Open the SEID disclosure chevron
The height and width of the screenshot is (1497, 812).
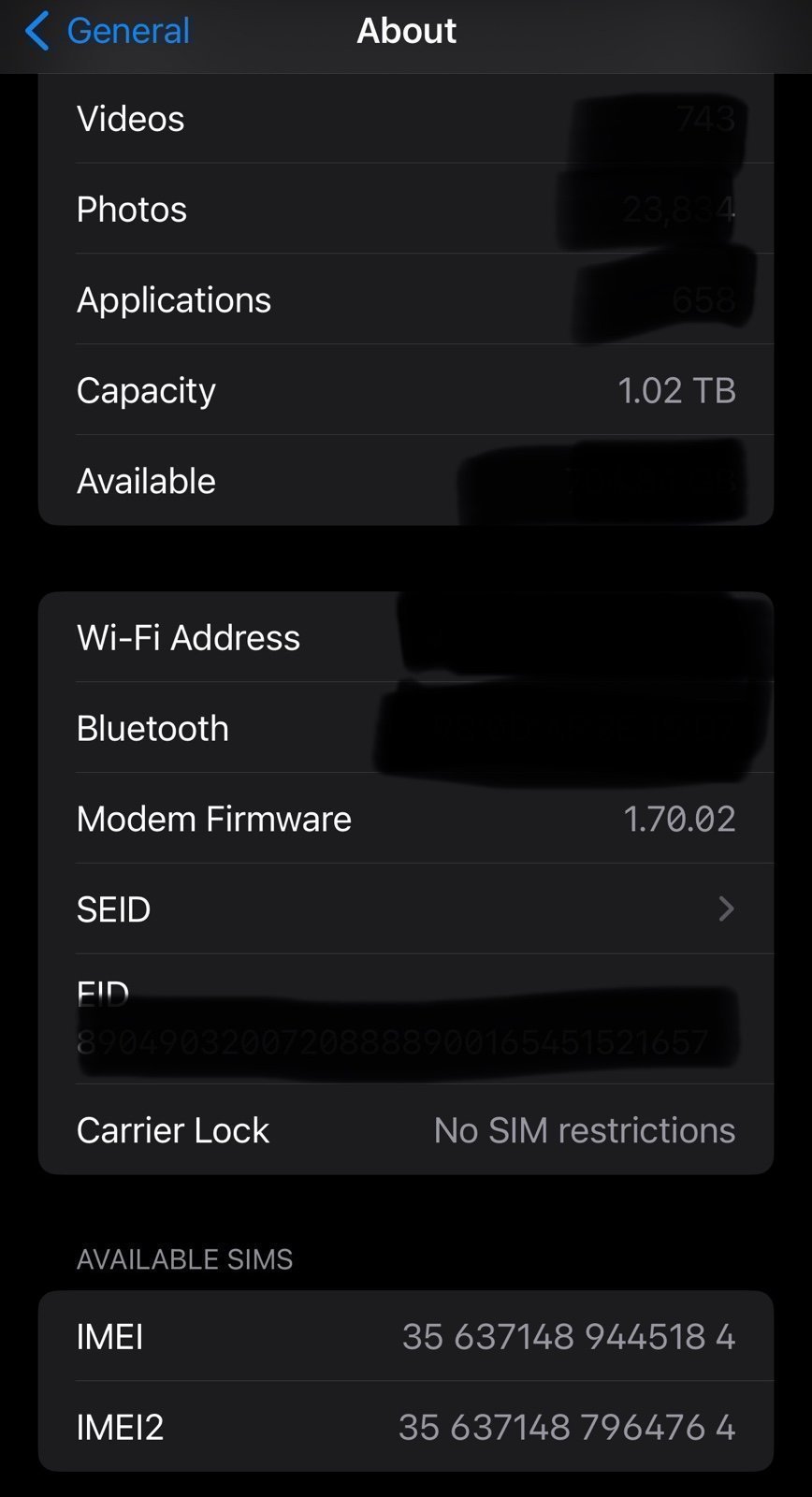click(x=727, y=908)
